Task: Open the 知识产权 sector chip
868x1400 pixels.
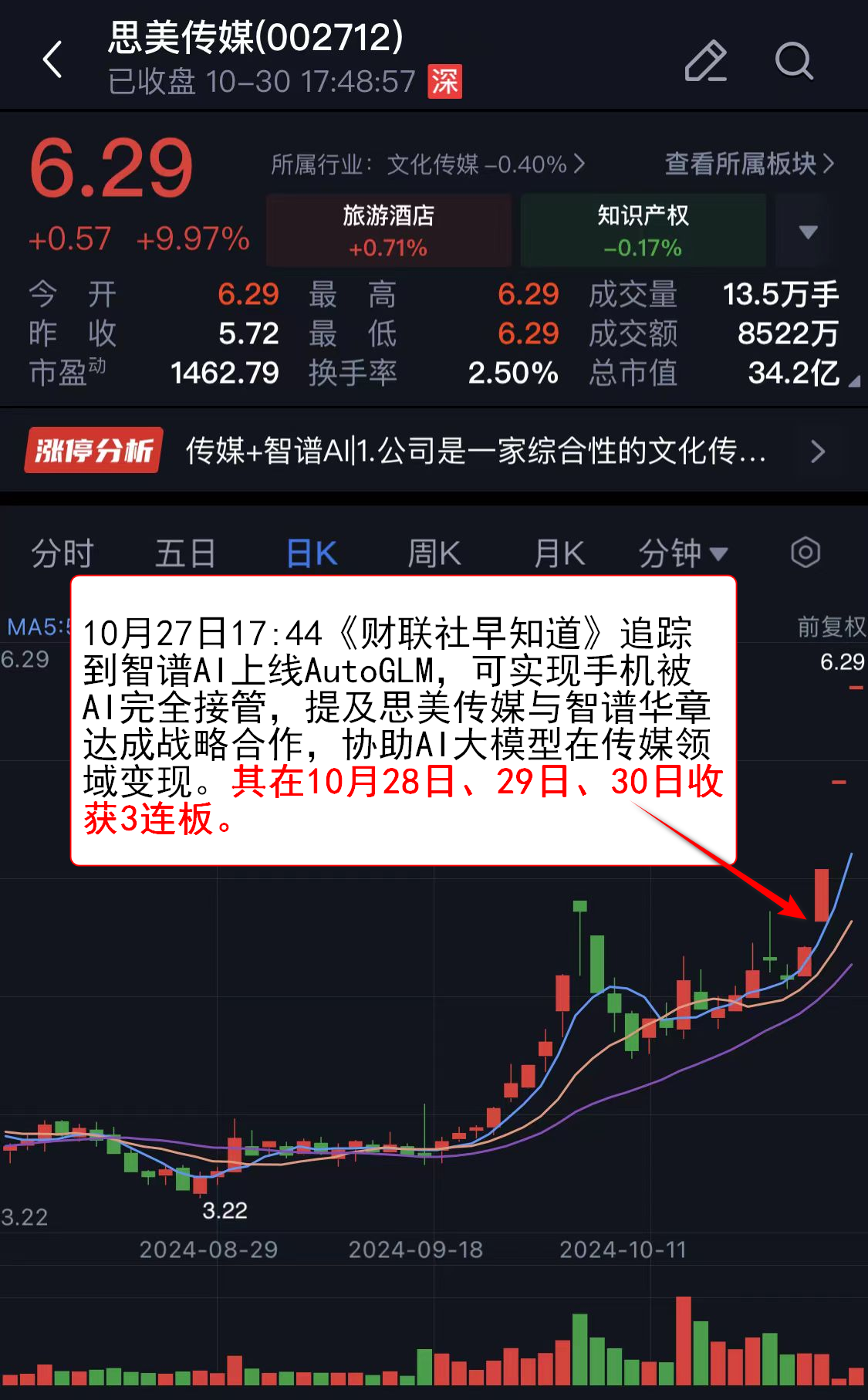Action: tap(643, 231)
